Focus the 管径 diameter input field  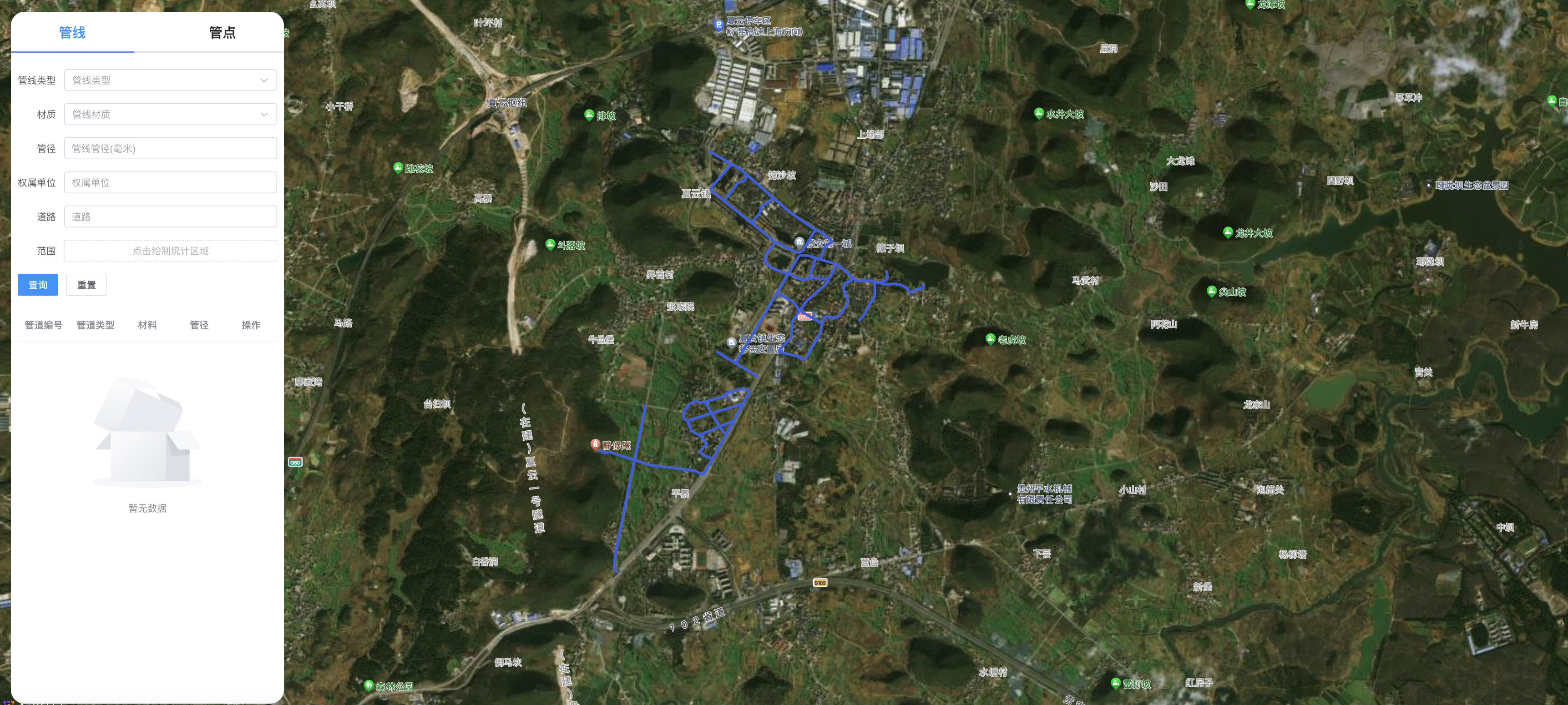click(x=171, y=148)
